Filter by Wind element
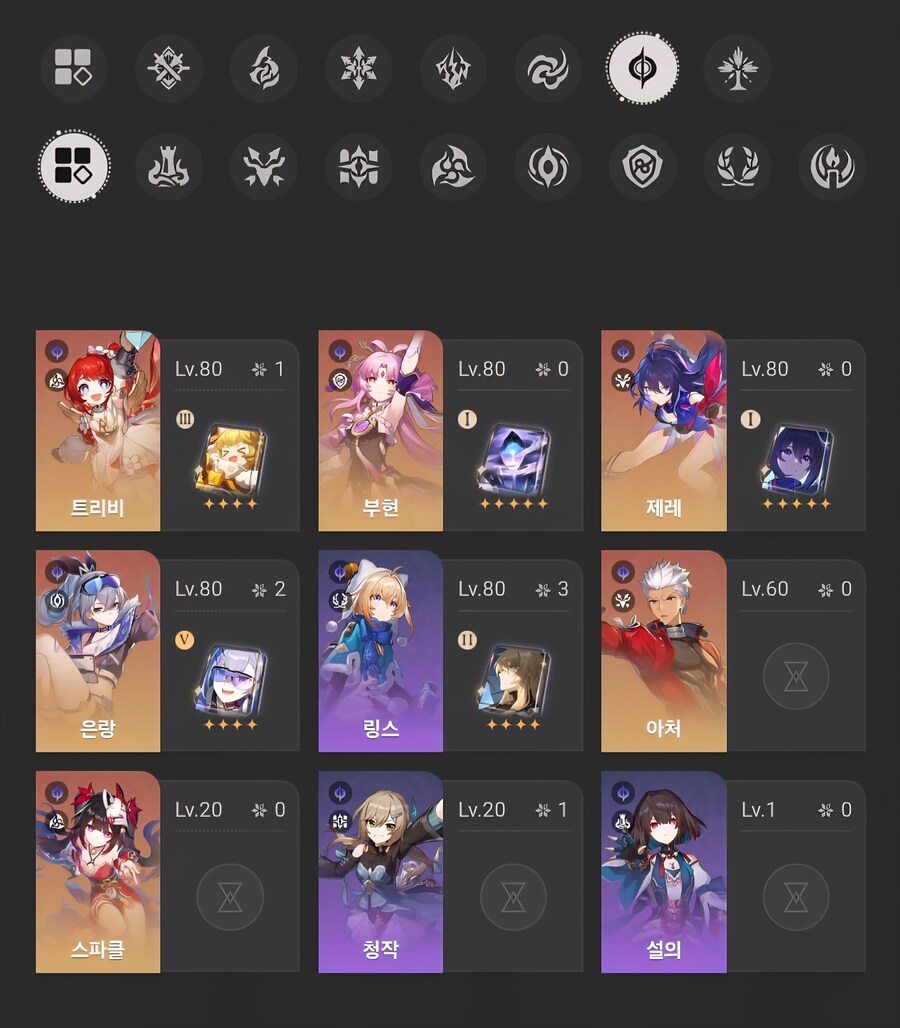Screen dimensions: 900x1028 pos(548,68)
